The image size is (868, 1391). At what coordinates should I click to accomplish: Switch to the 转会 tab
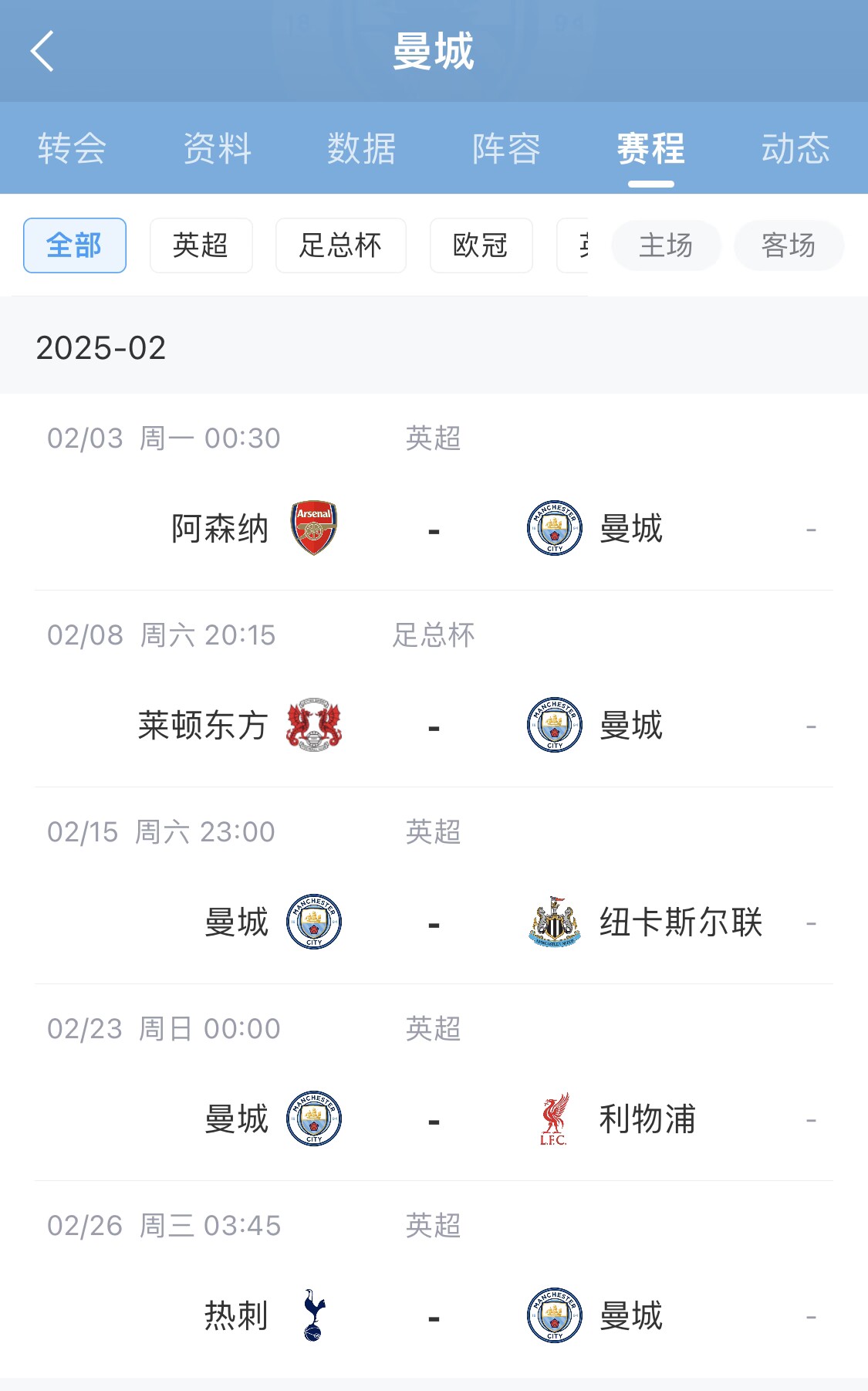pyautogui.click(x=72, y=148)
